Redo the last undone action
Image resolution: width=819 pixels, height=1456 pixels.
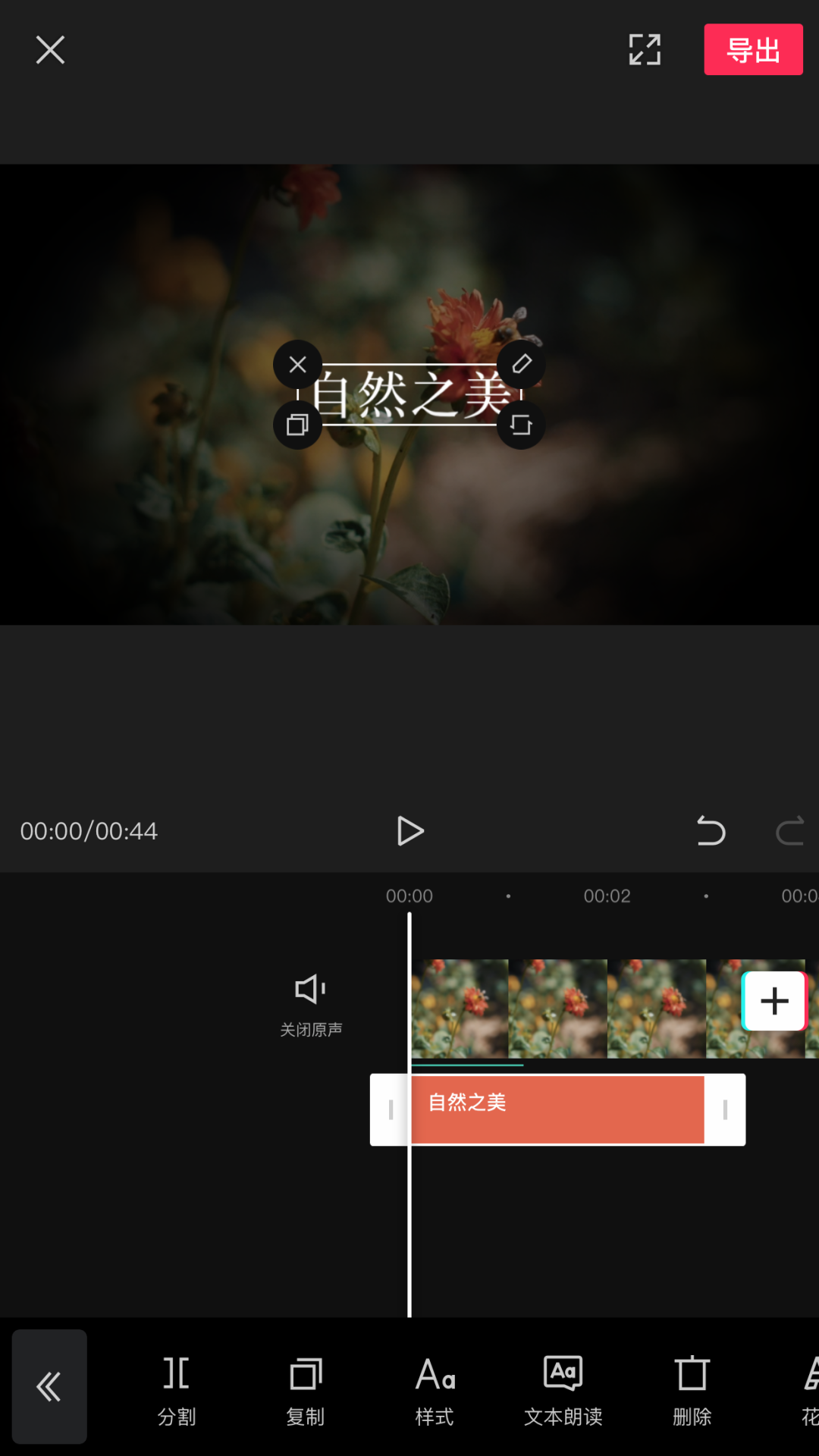click(789, 831)
